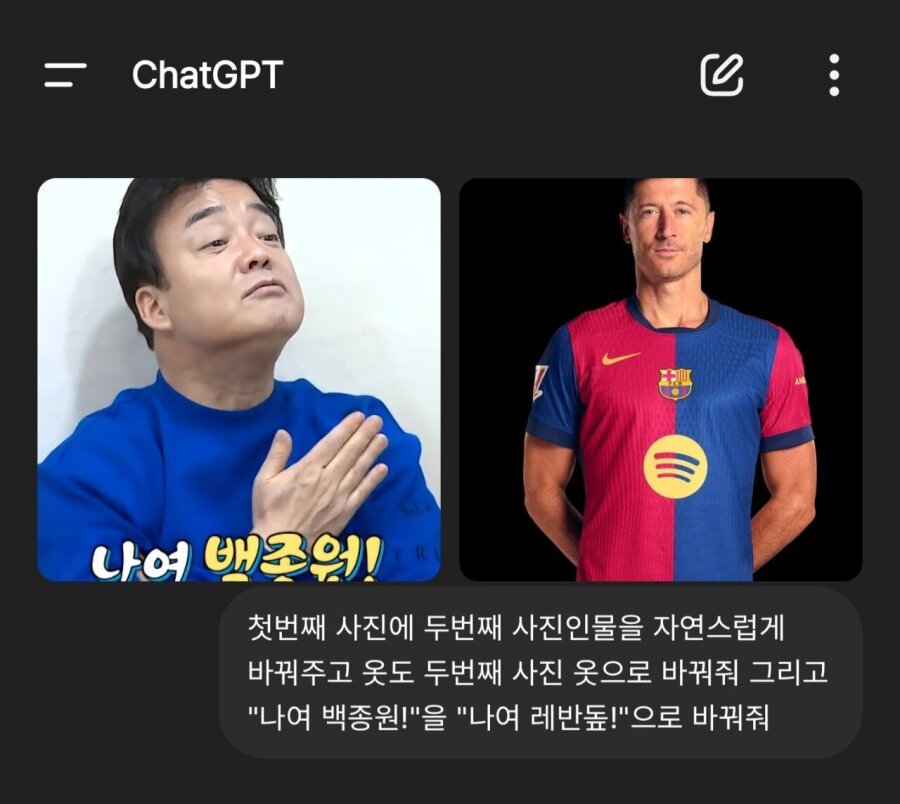Start a new chat
The height and width of the screenshot is (804, 900).
point(721,75)
